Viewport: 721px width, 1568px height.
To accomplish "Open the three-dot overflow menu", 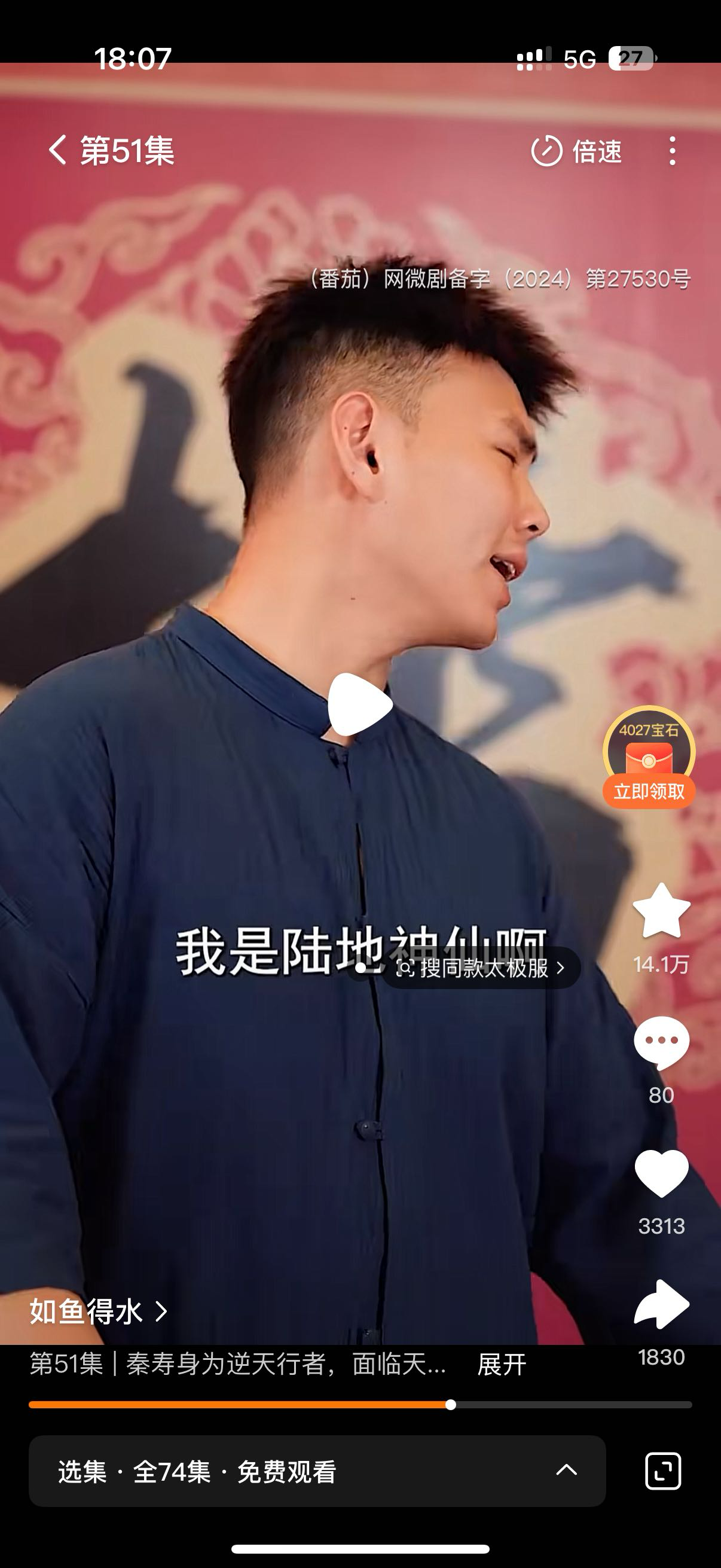I will 672,151.
